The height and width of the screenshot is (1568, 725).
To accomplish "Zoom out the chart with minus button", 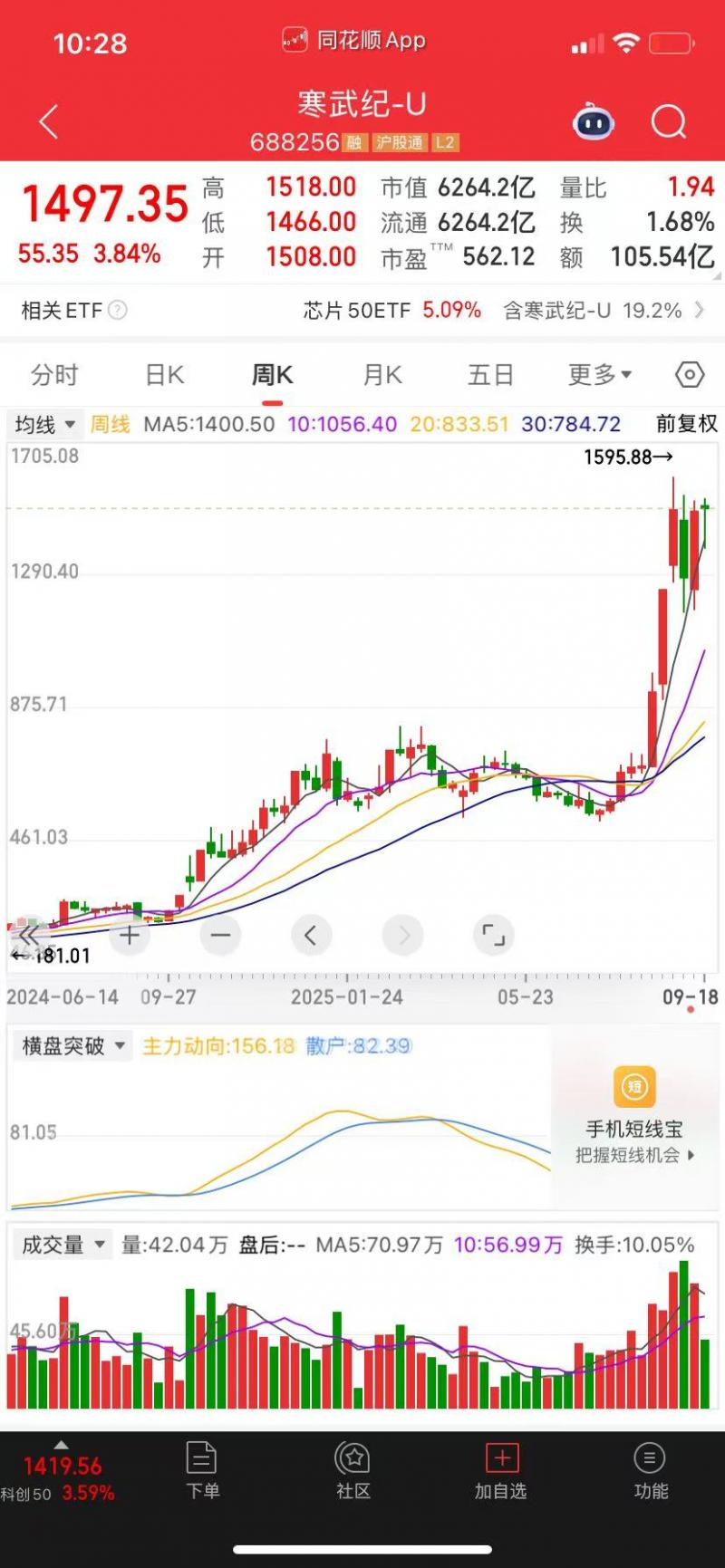I will click(220, 935).
